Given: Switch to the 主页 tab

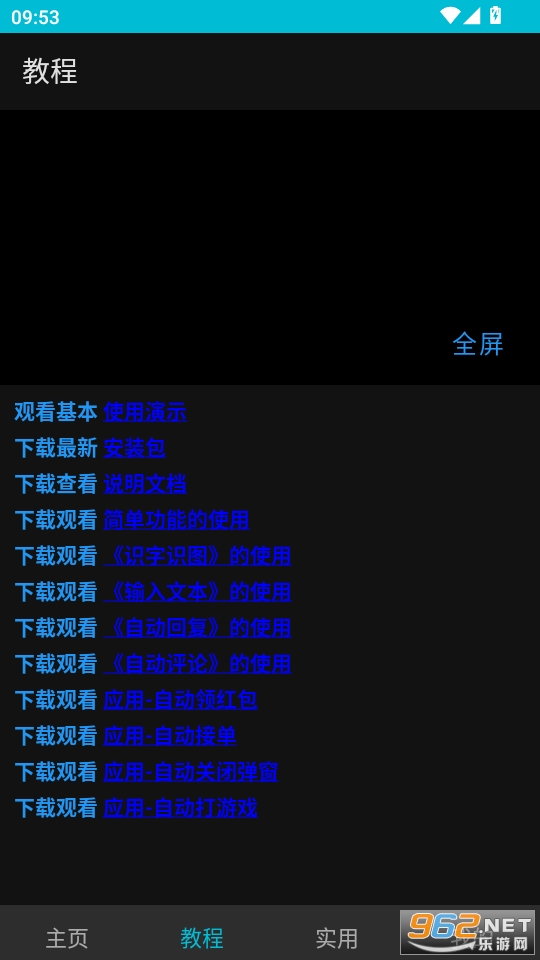Looking at the screenshot, I should (x=67, y=938).
